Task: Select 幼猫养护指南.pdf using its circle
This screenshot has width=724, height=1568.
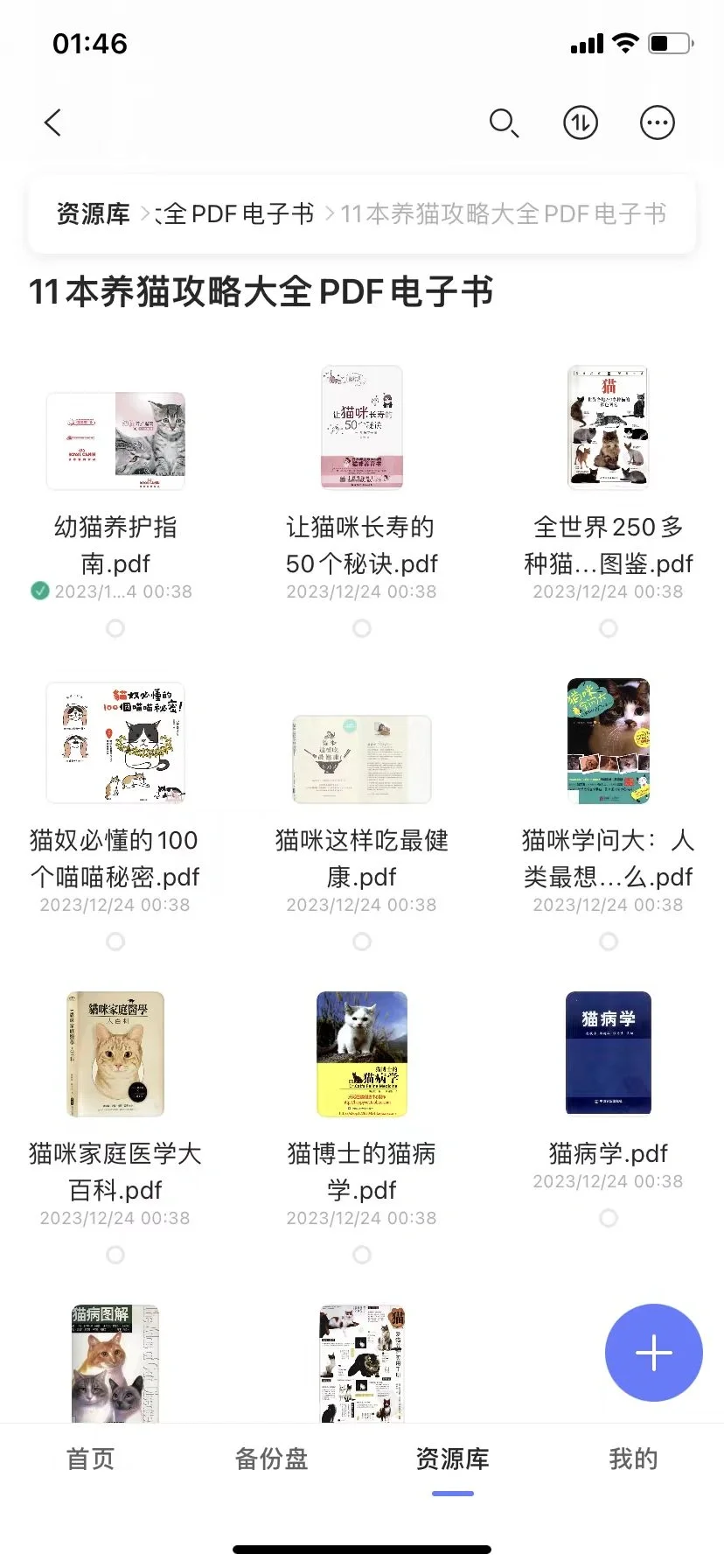Action: pos(115,628)
